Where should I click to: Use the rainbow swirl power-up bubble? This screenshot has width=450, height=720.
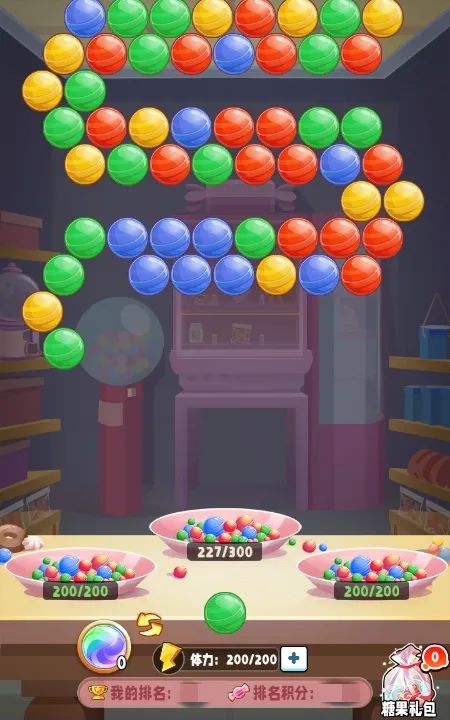pyautogui.click(x=104, y=646)
